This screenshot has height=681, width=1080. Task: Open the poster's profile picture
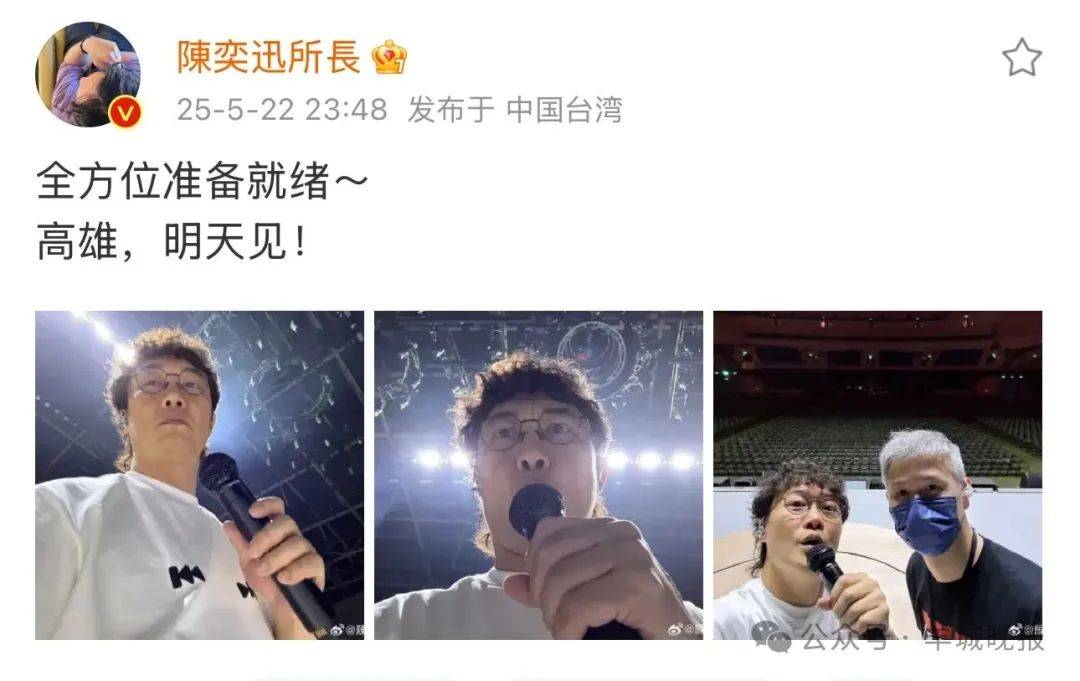[88, 75]
